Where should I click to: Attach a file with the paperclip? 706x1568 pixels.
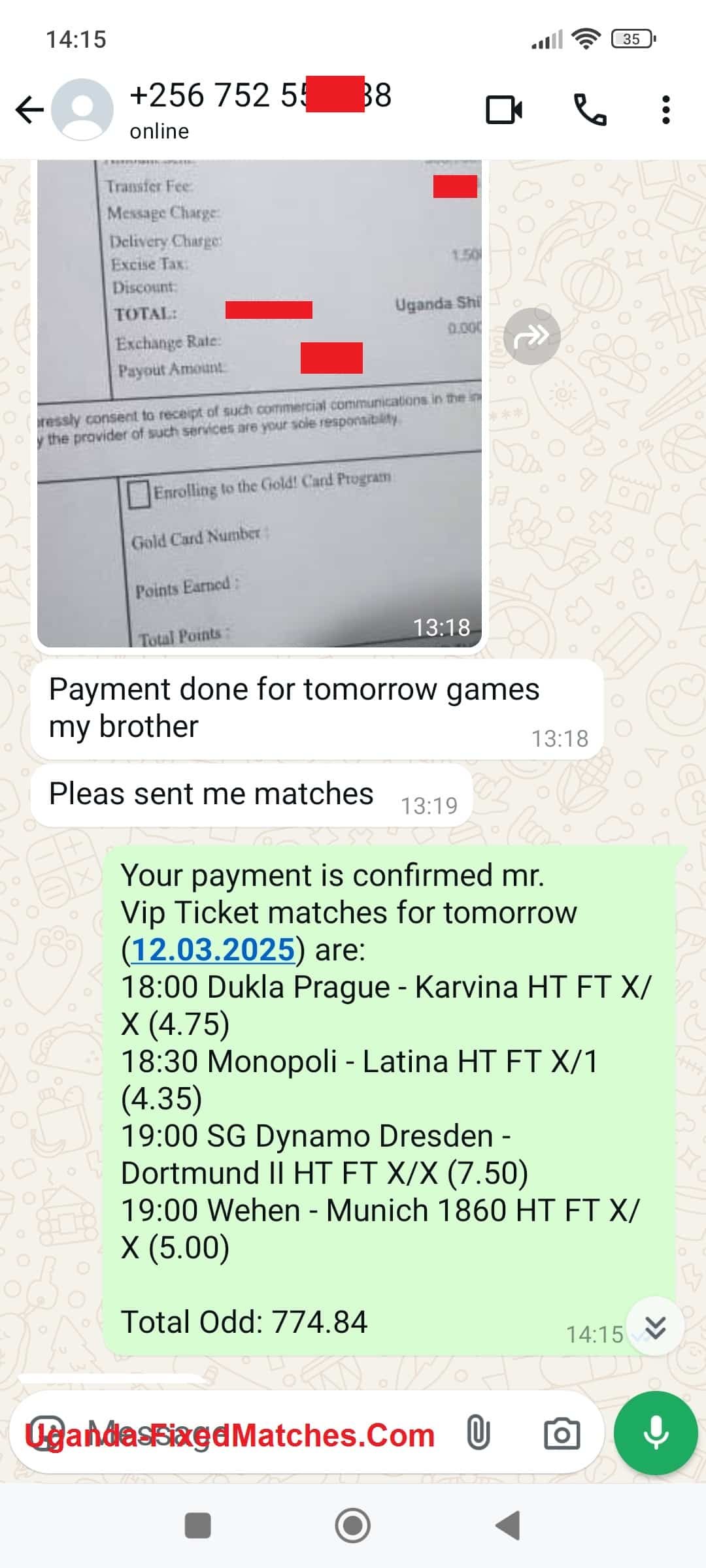click(x=478, y=1434)
